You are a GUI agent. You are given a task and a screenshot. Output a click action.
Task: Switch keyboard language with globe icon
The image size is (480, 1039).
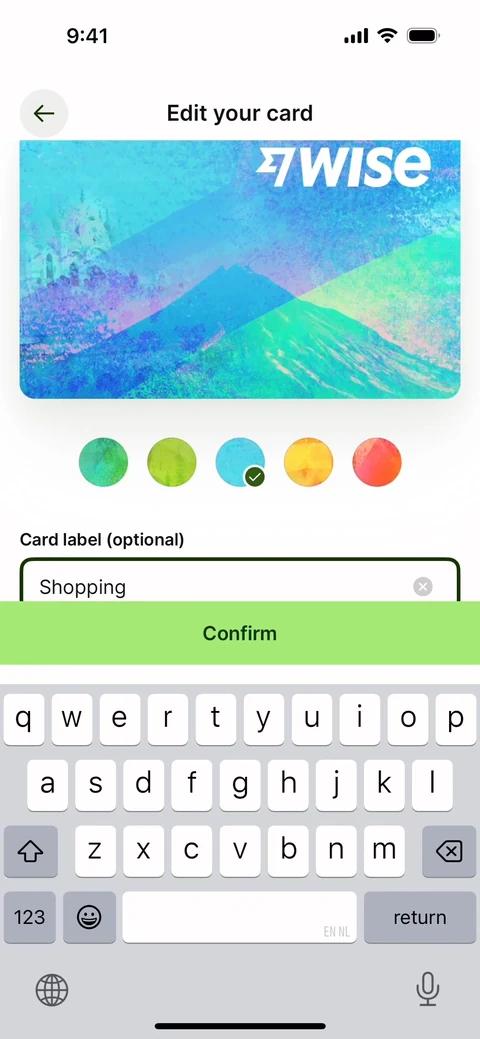(x=52, y=990)
